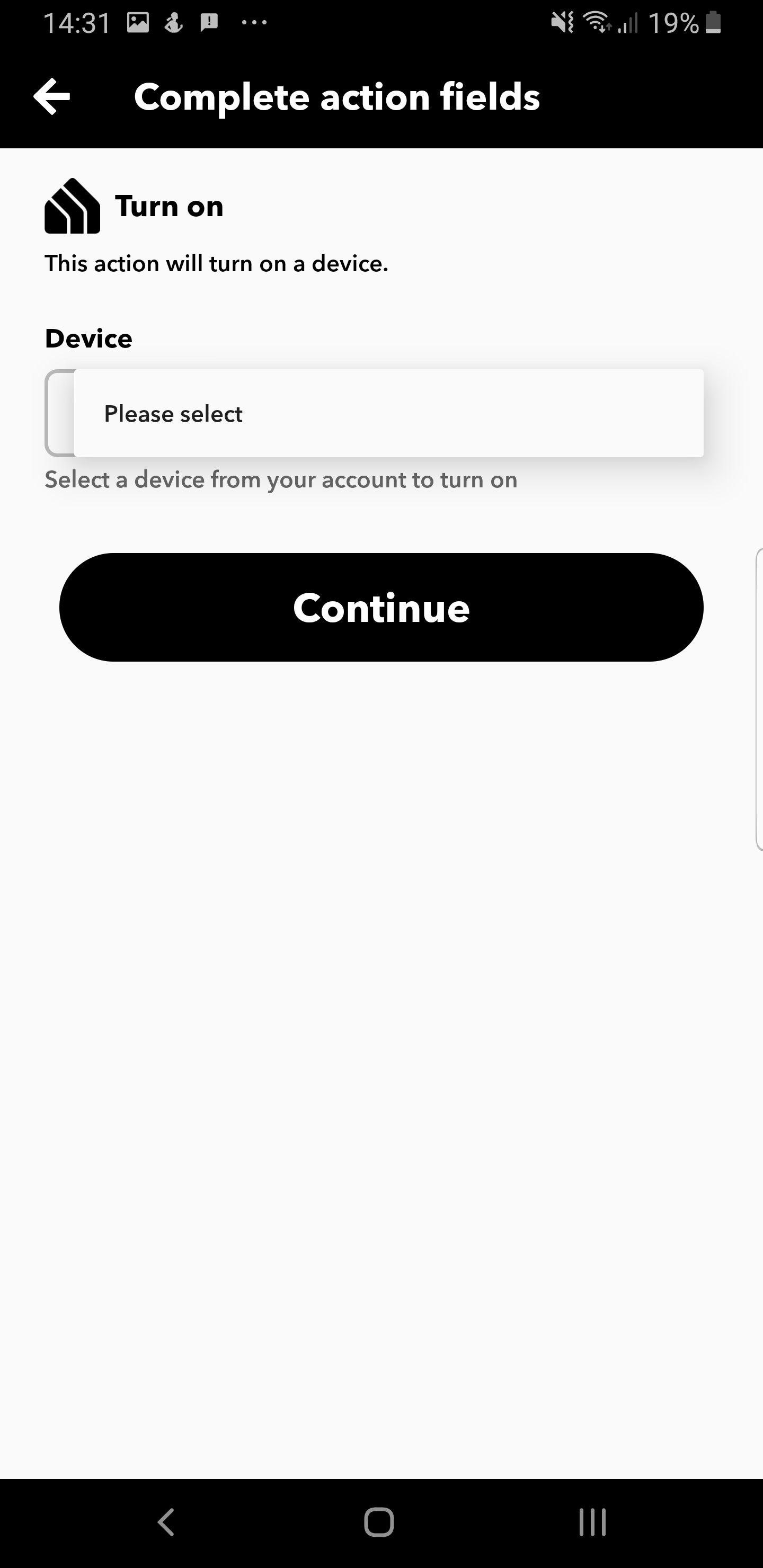This screenshot has height=1568, width=763.
Task: Open recent apps
Action: [592, 1522]
